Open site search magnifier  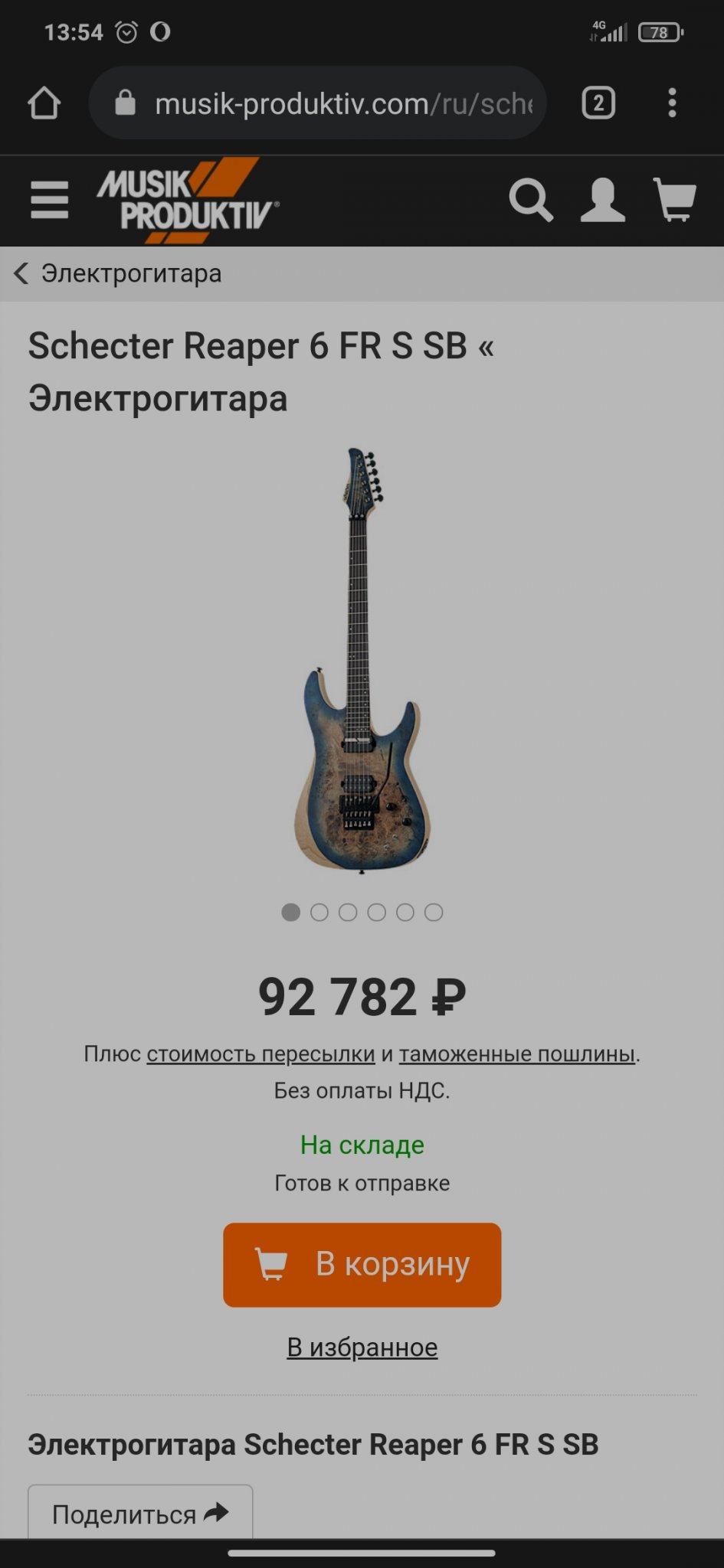click(x=530, y=201)
